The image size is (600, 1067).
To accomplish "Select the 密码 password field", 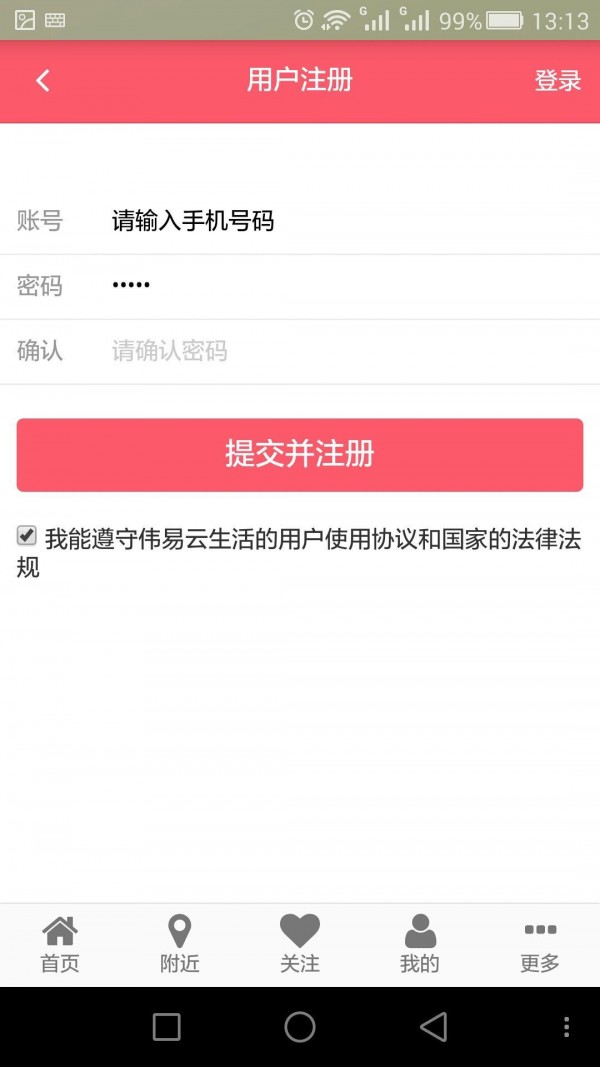I will pos(340,286).
